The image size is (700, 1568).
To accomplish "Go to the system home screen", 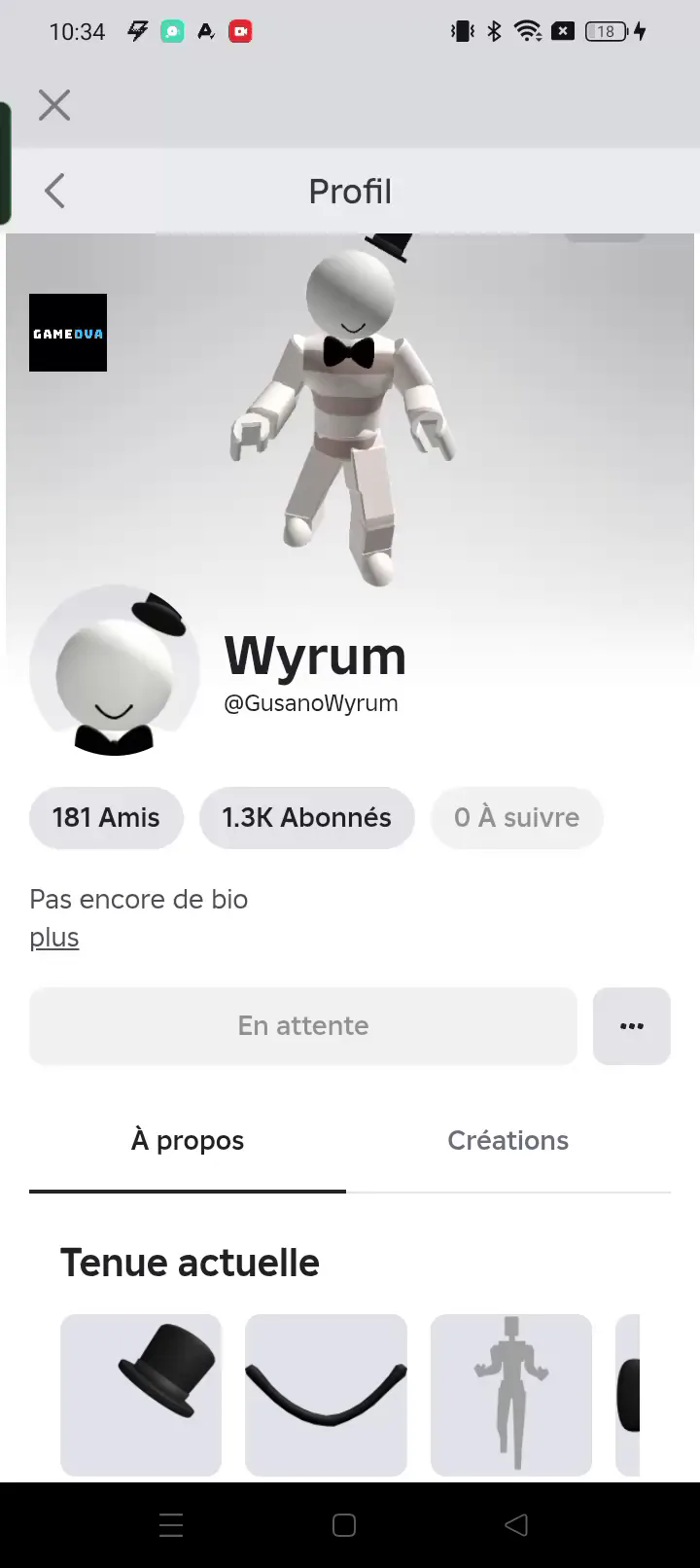I will point(344,1525).
